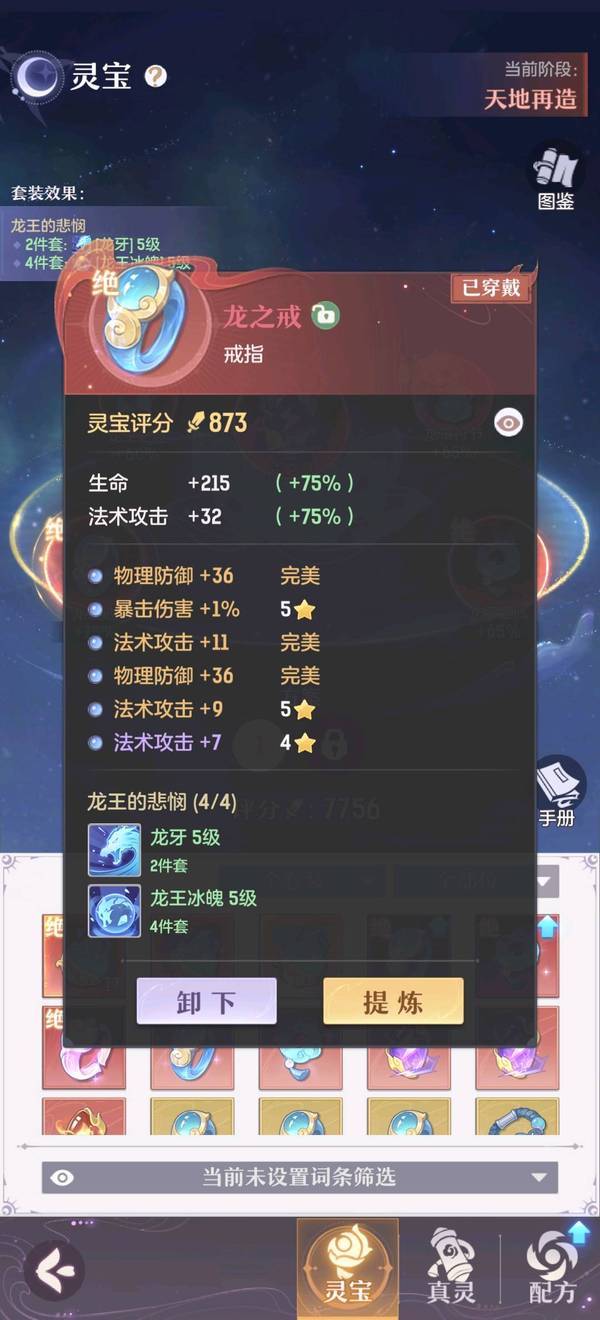The image size is (600, 1320).
Task: Tap the 提炼 (refine) button
Action: click(393, 1001)
